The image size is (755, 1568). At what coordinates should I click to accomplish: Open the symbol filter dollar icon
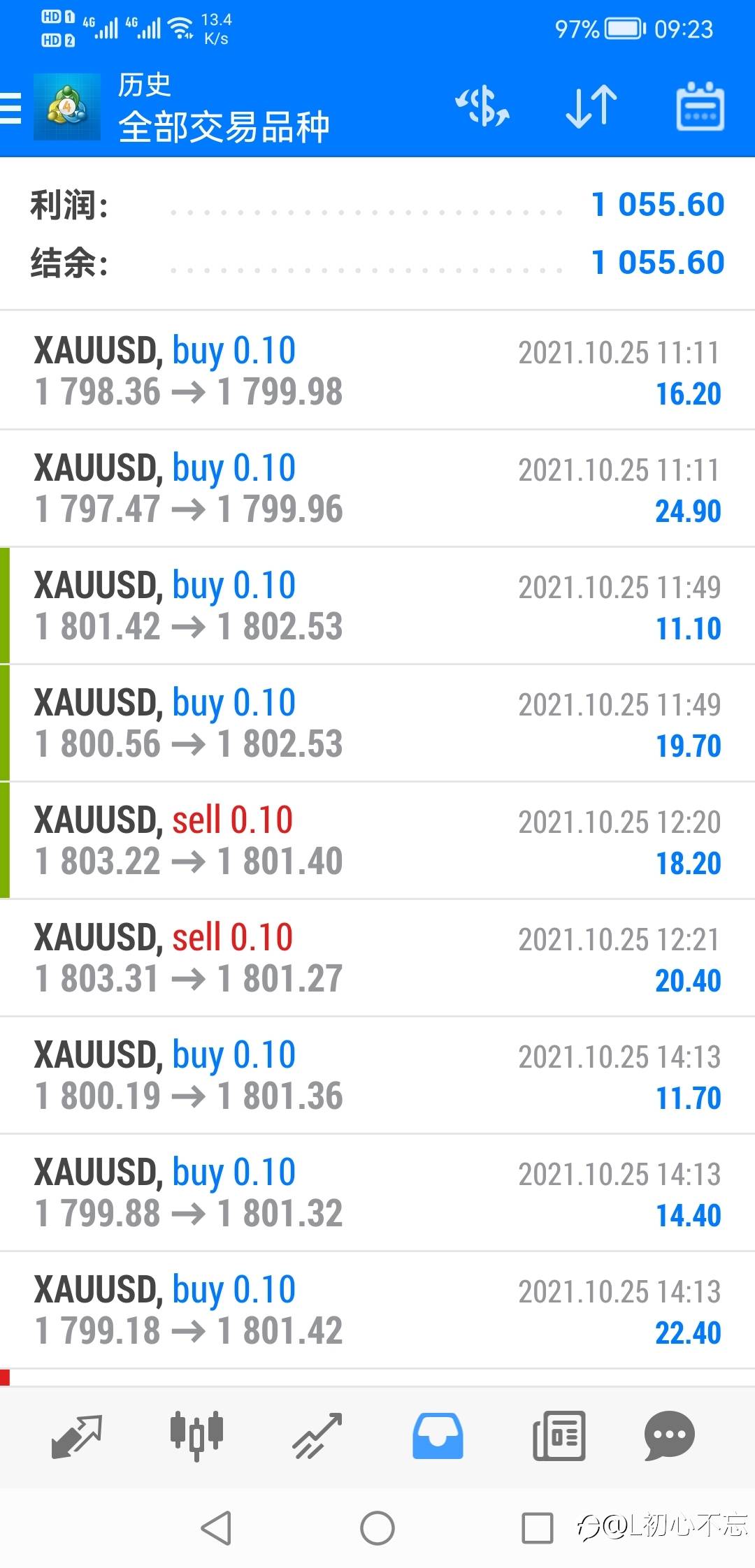[x=482, y=107]
